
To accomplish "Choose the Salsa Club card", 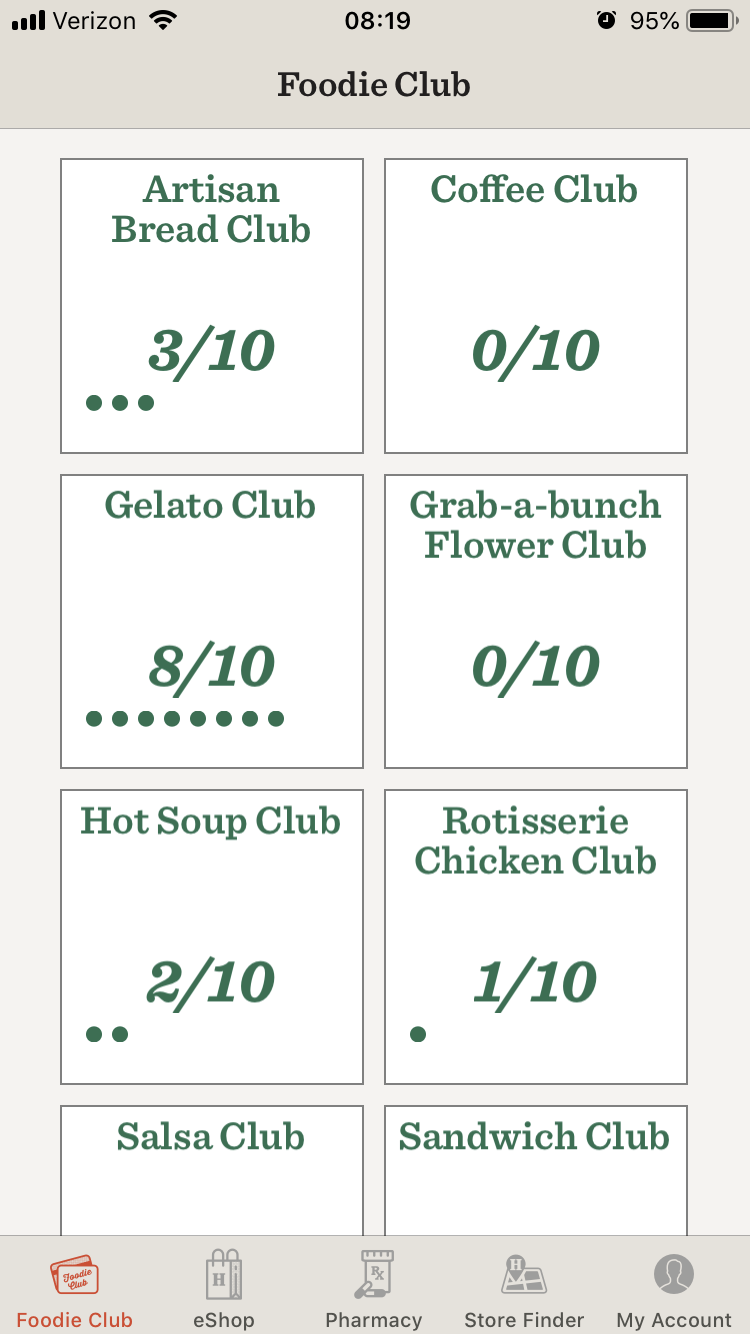I will click(212, 1170).
